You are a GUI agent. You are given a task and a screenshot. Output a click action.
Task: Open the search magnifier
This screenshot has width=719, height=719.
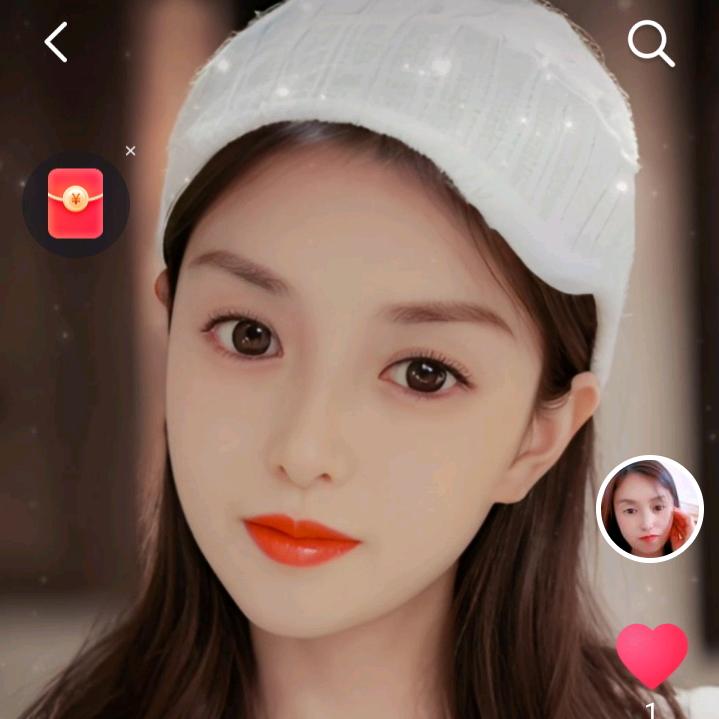[650, 44]
